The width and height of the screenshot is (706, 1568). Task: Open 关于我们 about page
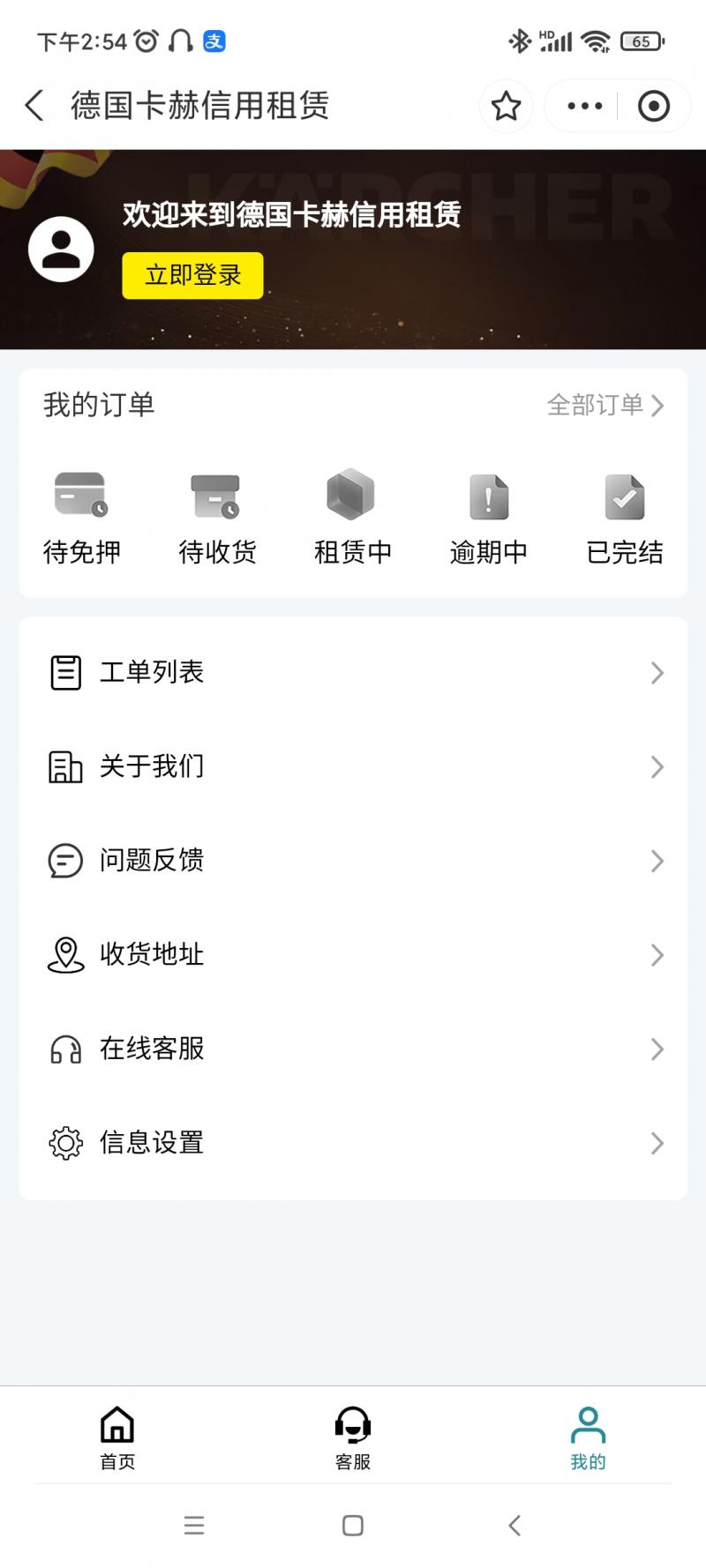tap(353, 766)
